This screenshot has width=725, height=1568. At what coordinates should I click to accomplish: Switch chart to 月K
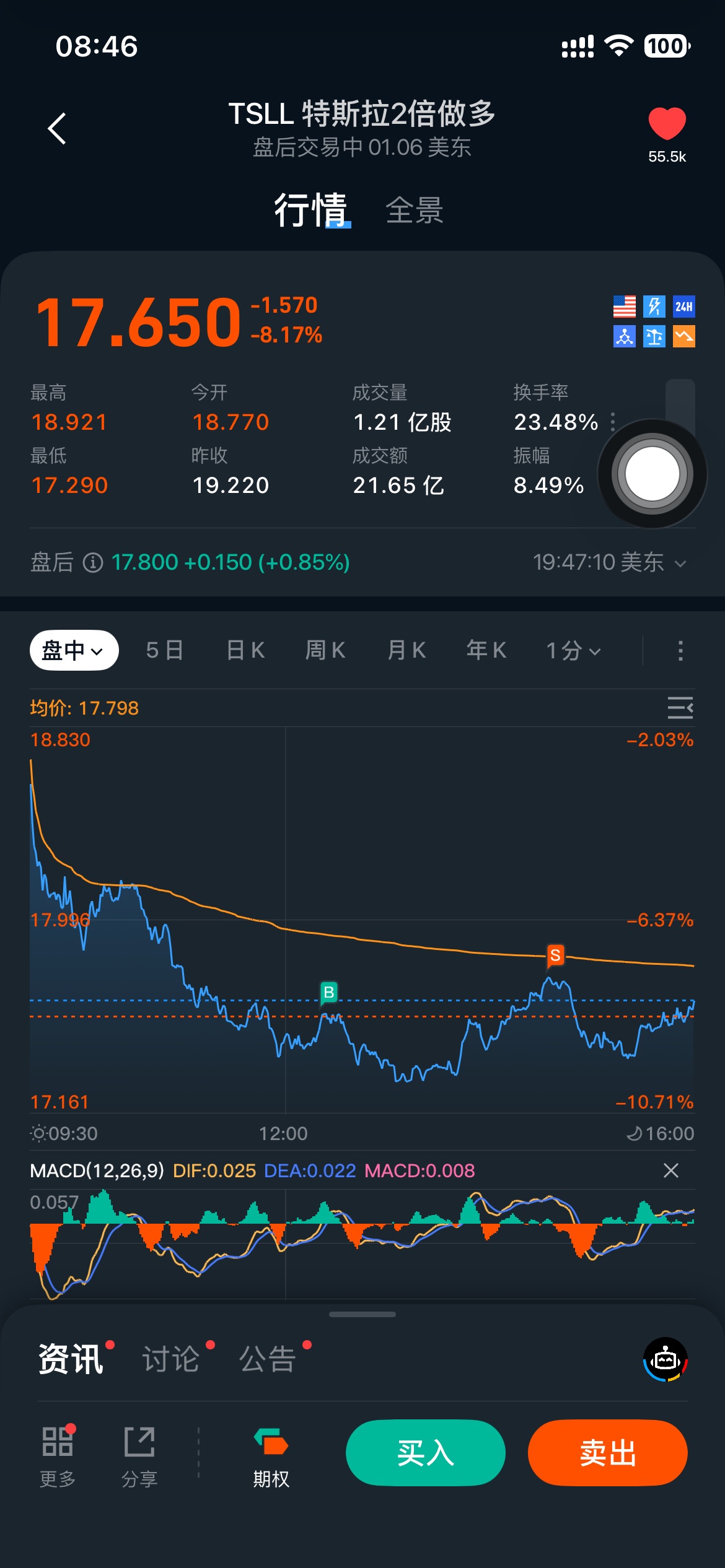coord(406,650)
